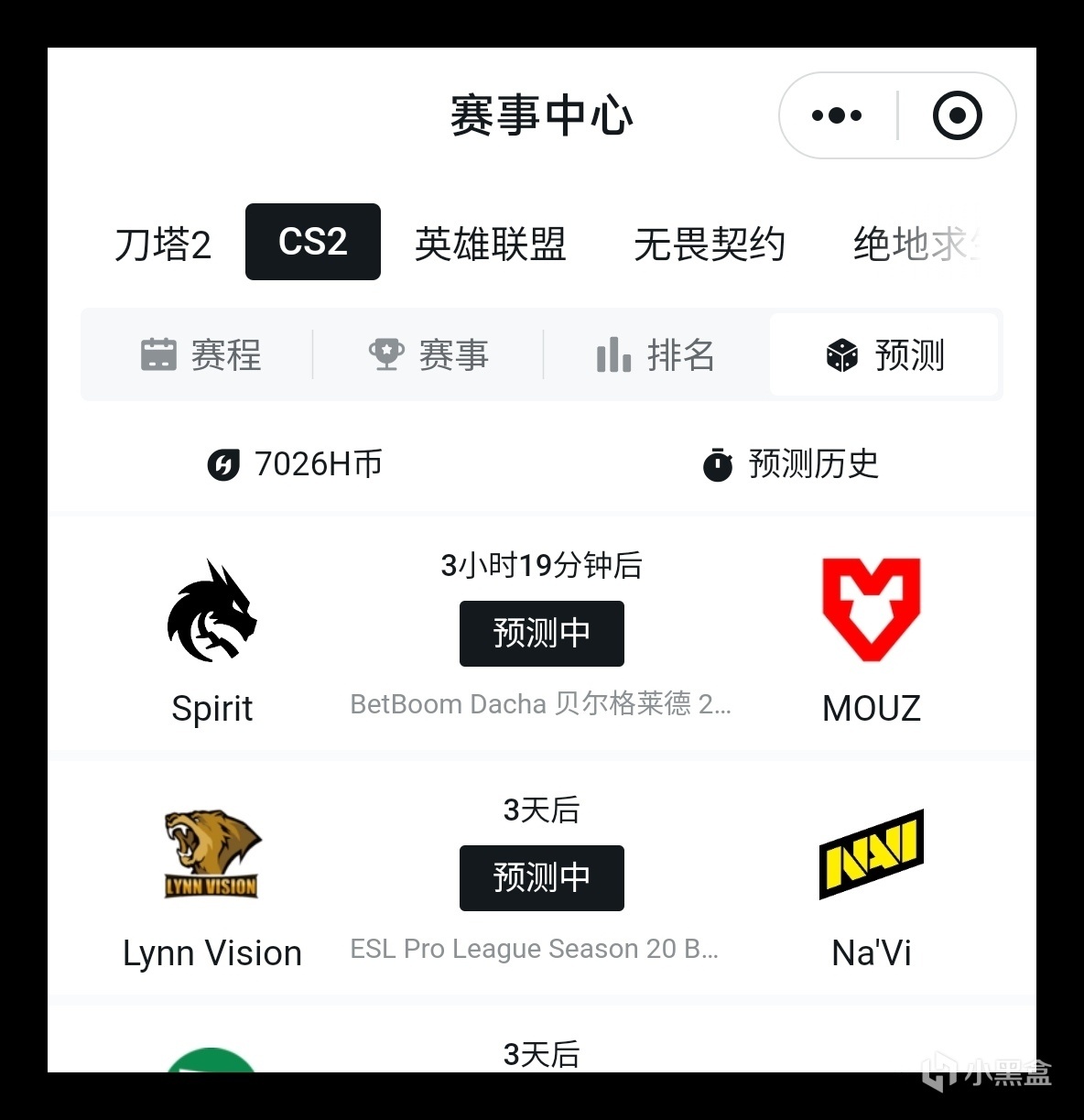Tap 预测中 for Spirit vs MOUZ
This screenshot has height=1120, width=1084.
[x=541, y=633]
